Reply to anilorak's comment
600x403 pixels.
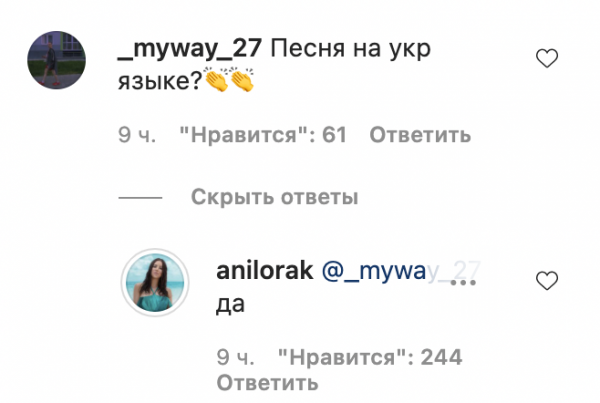tap(267, 382)
